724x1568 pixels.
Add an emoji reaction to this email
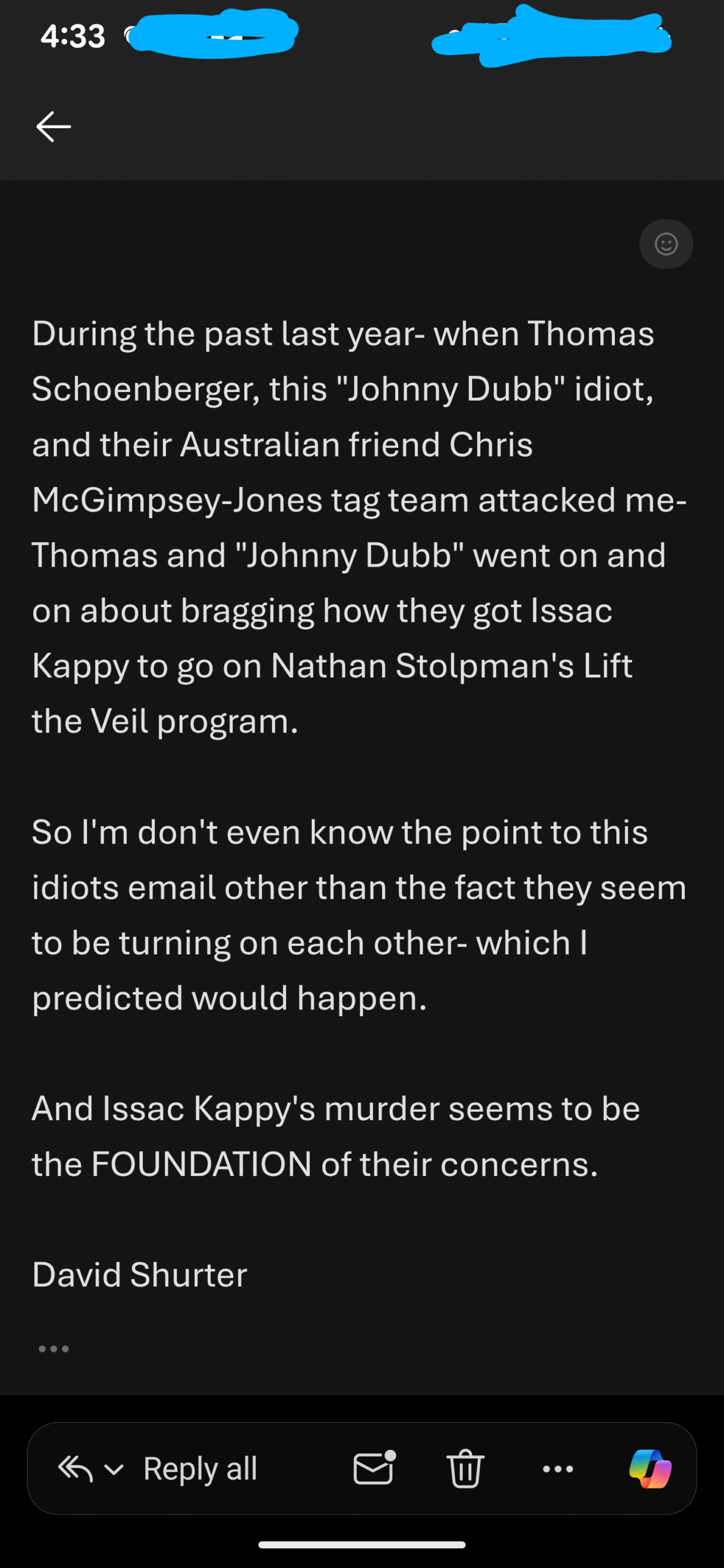click(666, 244)
